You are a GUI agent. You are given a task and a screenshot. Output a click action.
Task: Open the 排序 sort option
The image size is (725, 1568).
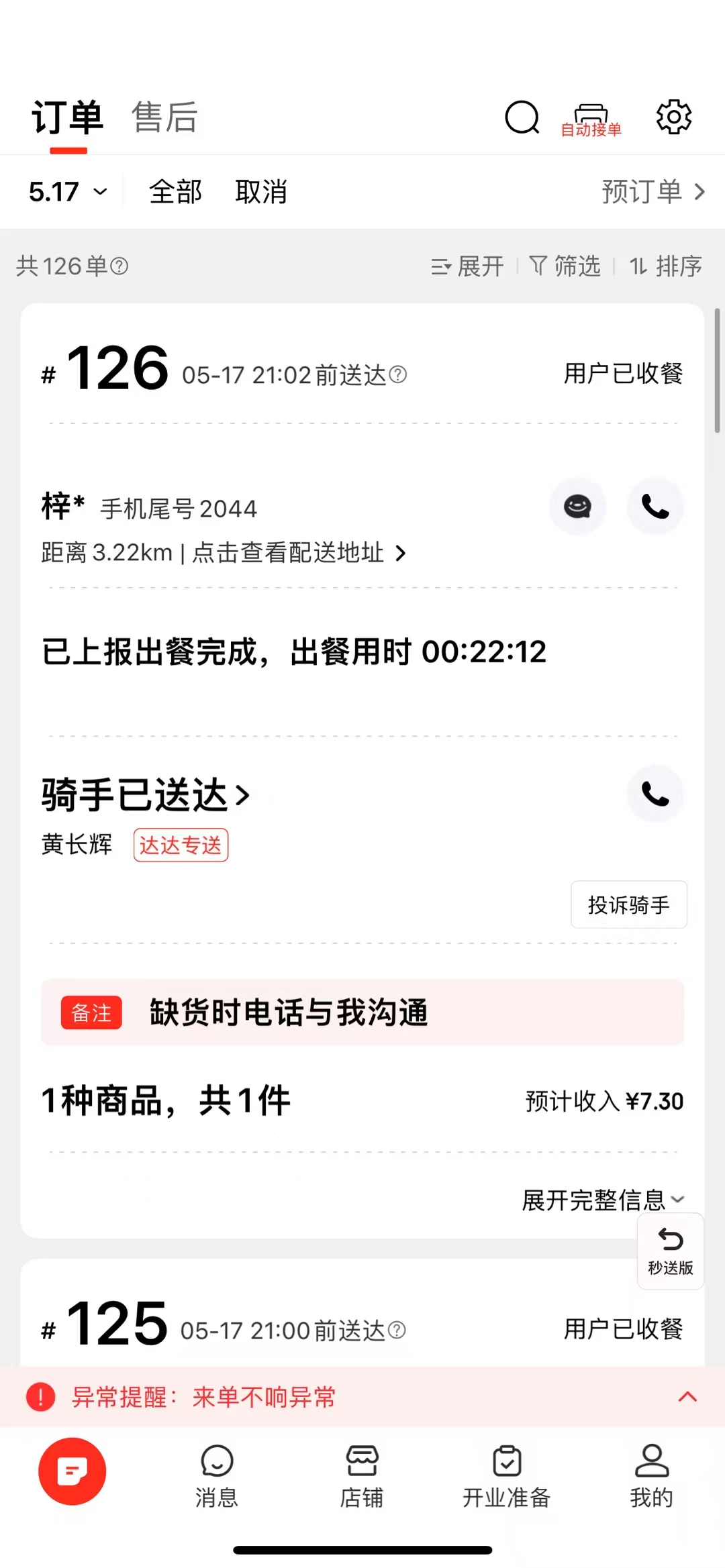[x=666, y=266]
